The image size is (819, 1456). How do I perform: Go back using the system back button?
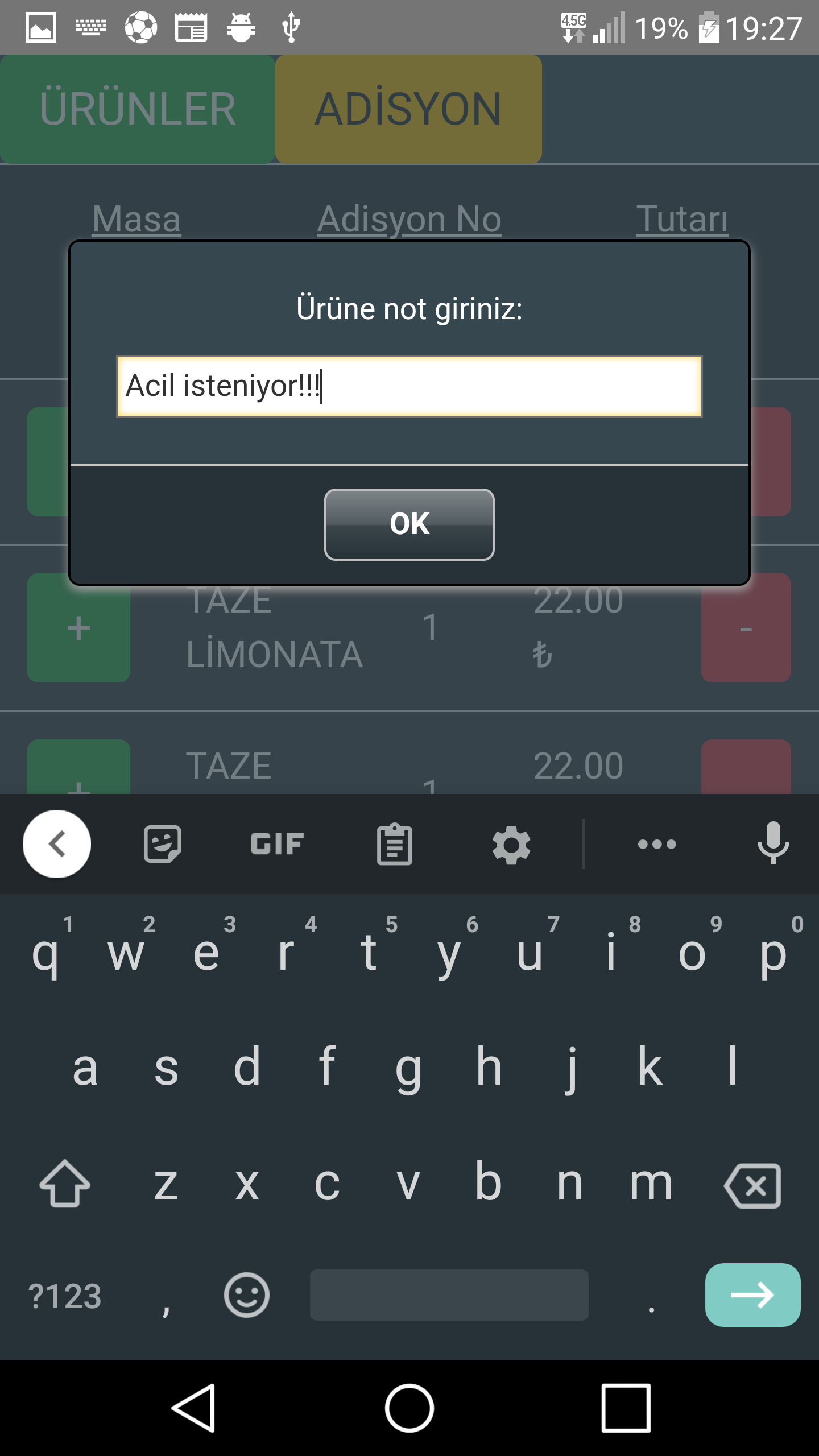[193, 1408]
